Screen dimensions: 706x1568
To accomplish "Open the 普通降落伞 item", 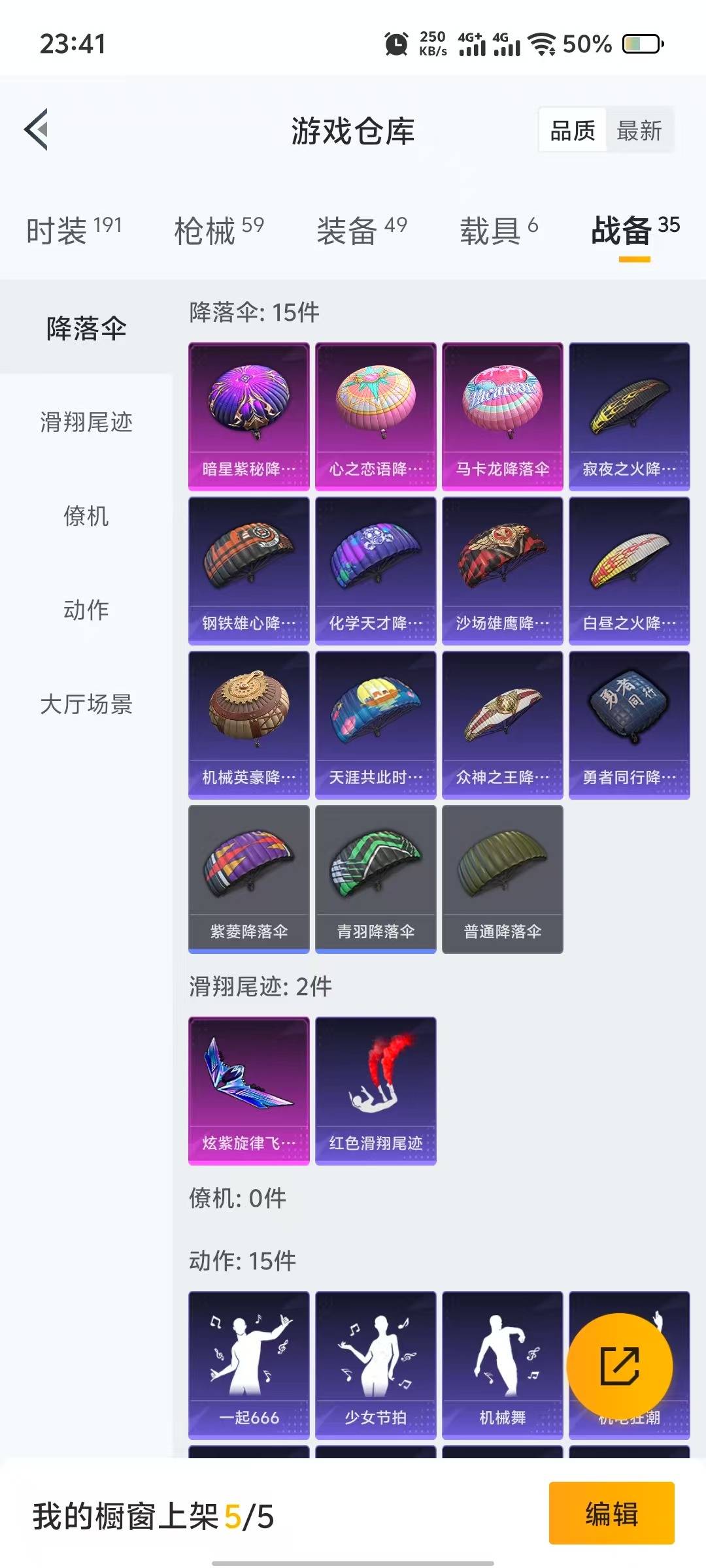I will pos(503,879).
